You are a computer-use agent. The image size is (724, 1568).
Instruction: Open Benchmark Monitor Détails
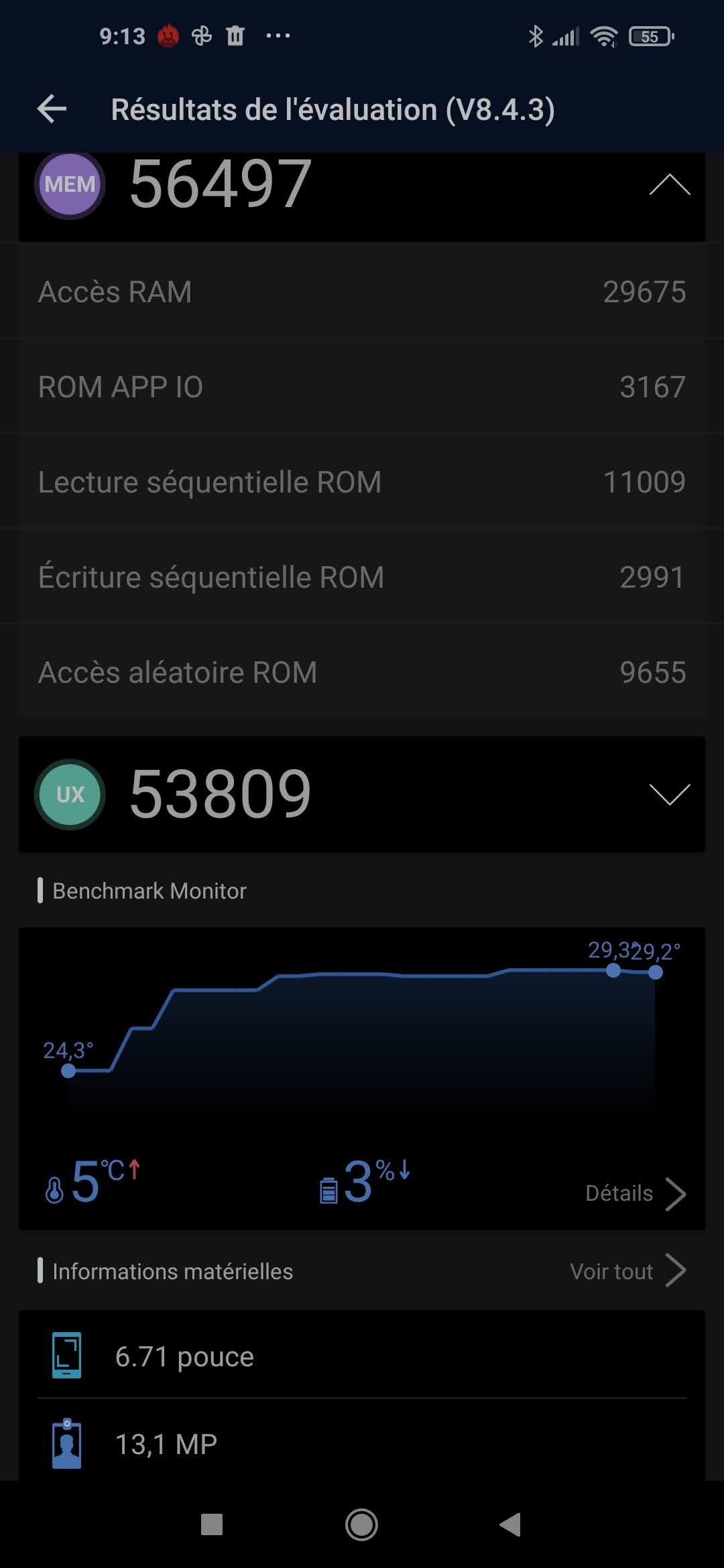pos(634,1193)
